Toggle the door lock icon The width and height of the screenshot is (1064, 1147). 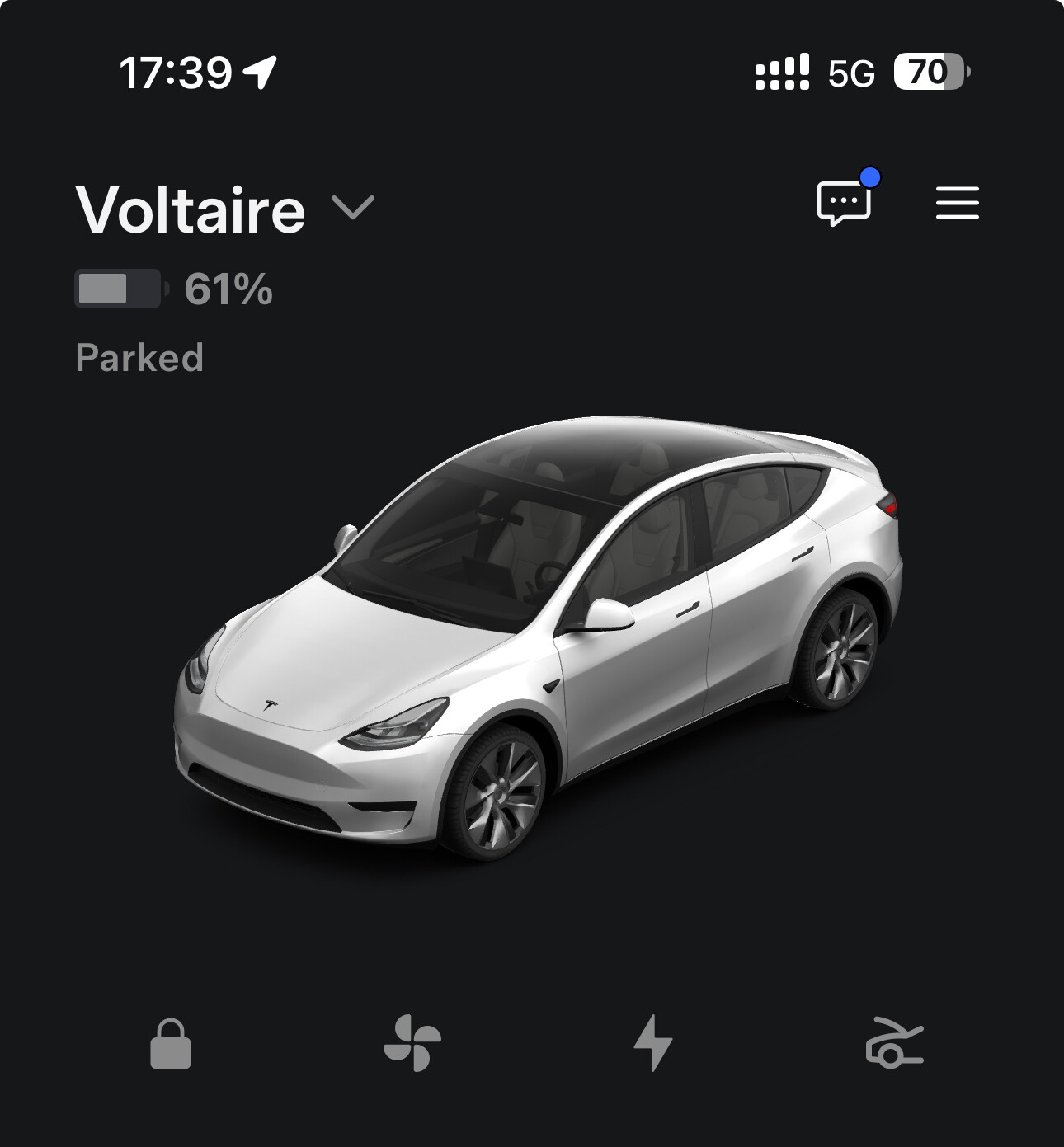coord(171,1044)
